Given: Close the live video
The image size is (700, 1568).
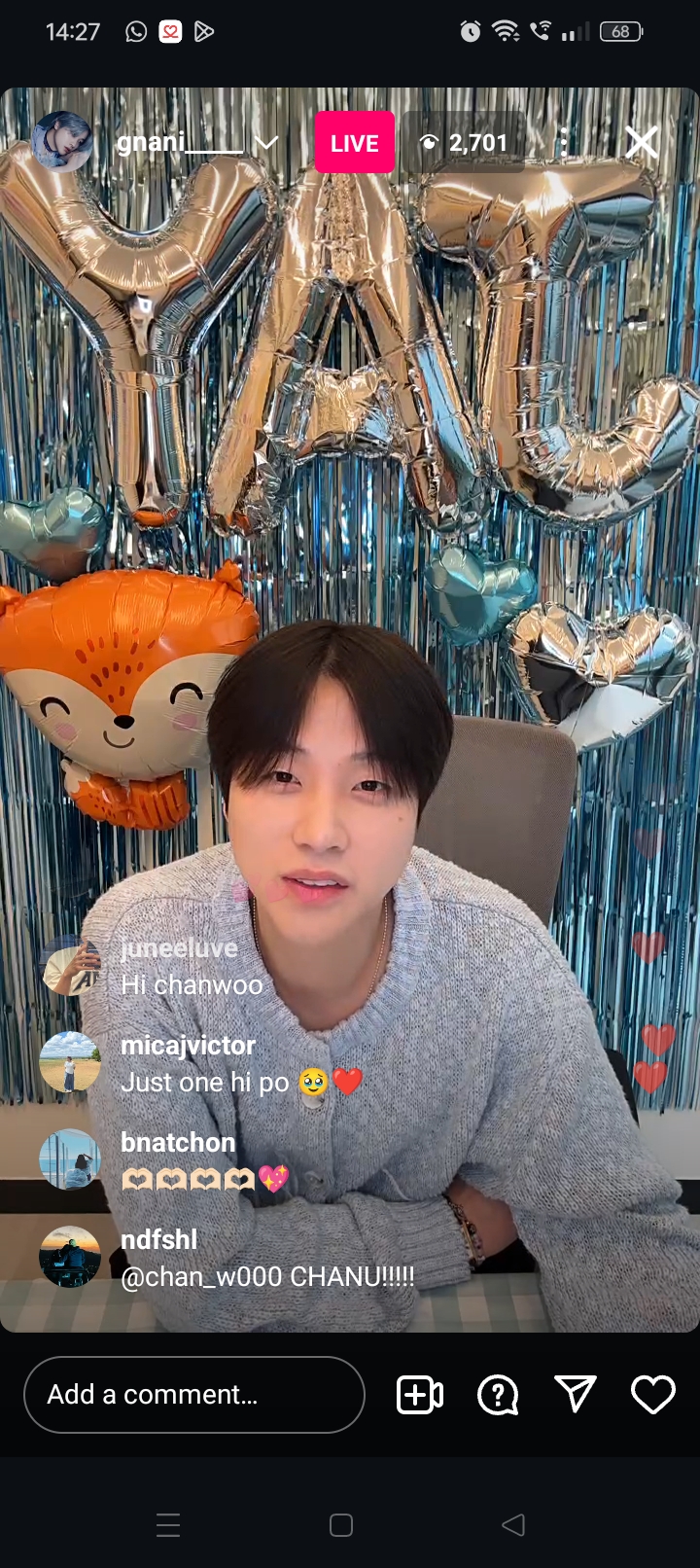Looking at the screenshot, I should click(x=642, y=143).
